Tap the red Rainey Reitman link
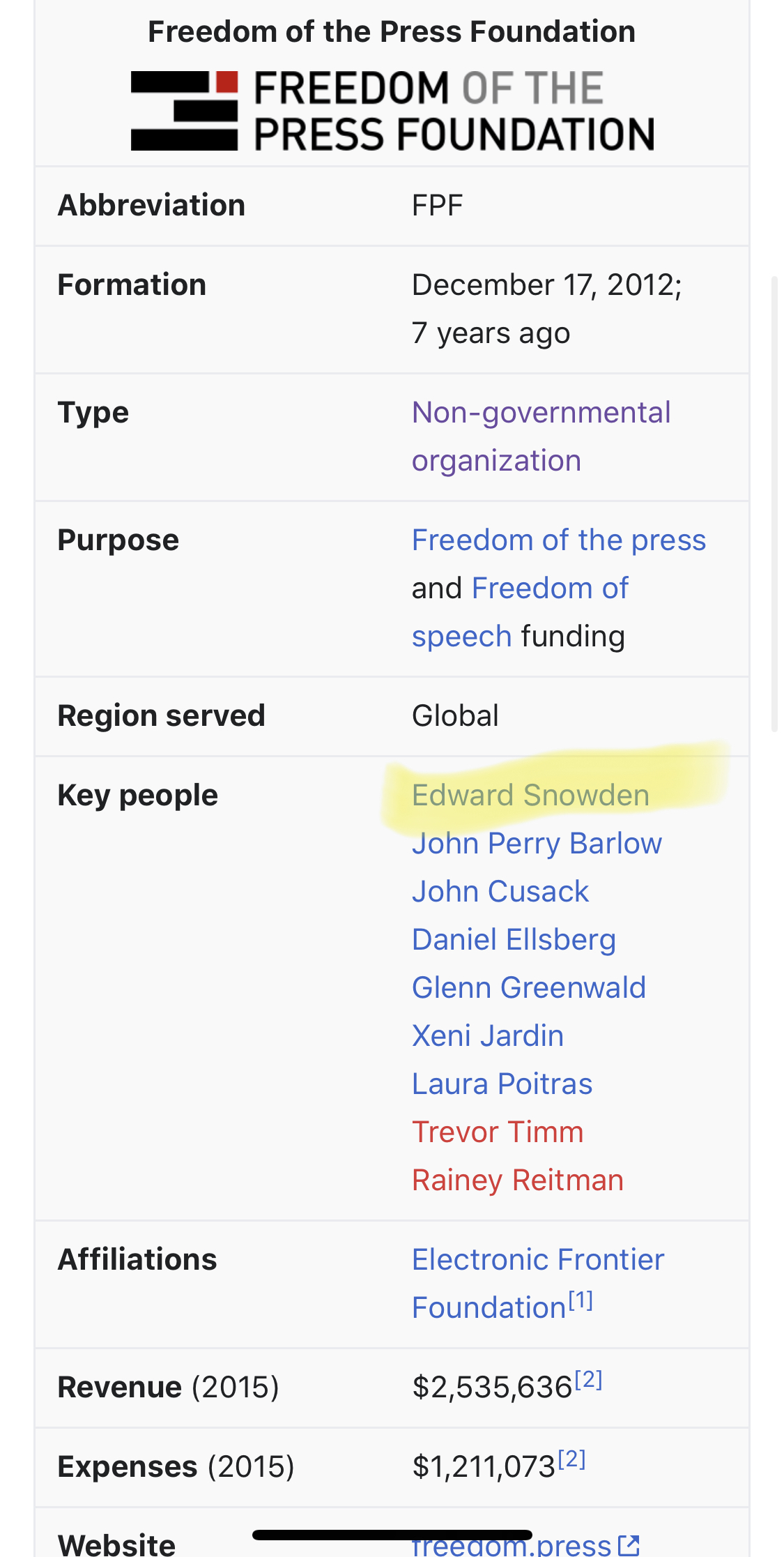Screen dimensions: 784x1557 518,1180
